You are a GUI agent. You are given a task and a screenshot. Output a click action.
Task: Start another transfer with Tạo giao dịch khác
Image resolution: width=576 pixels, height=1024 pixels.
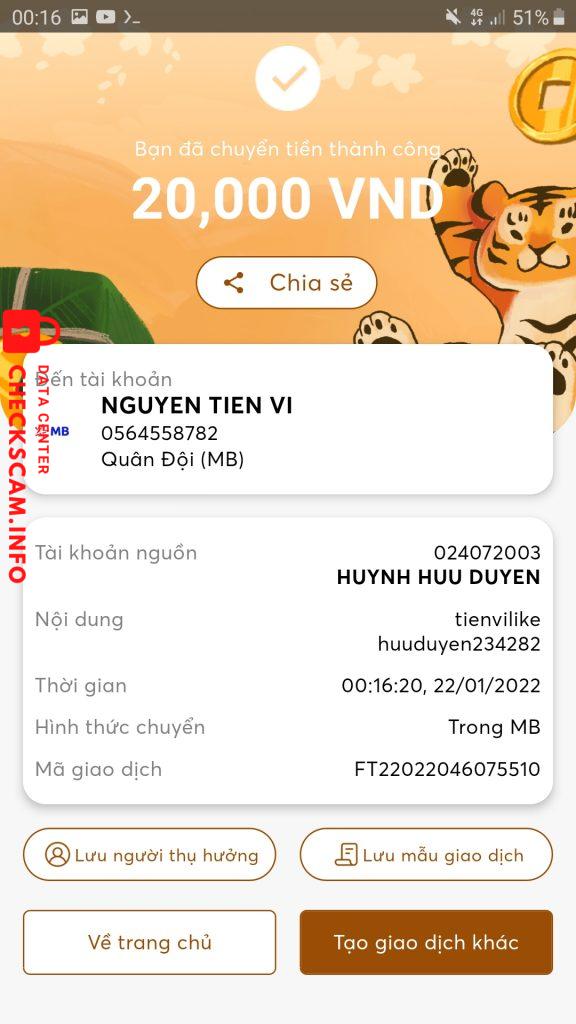click(426, 942)
